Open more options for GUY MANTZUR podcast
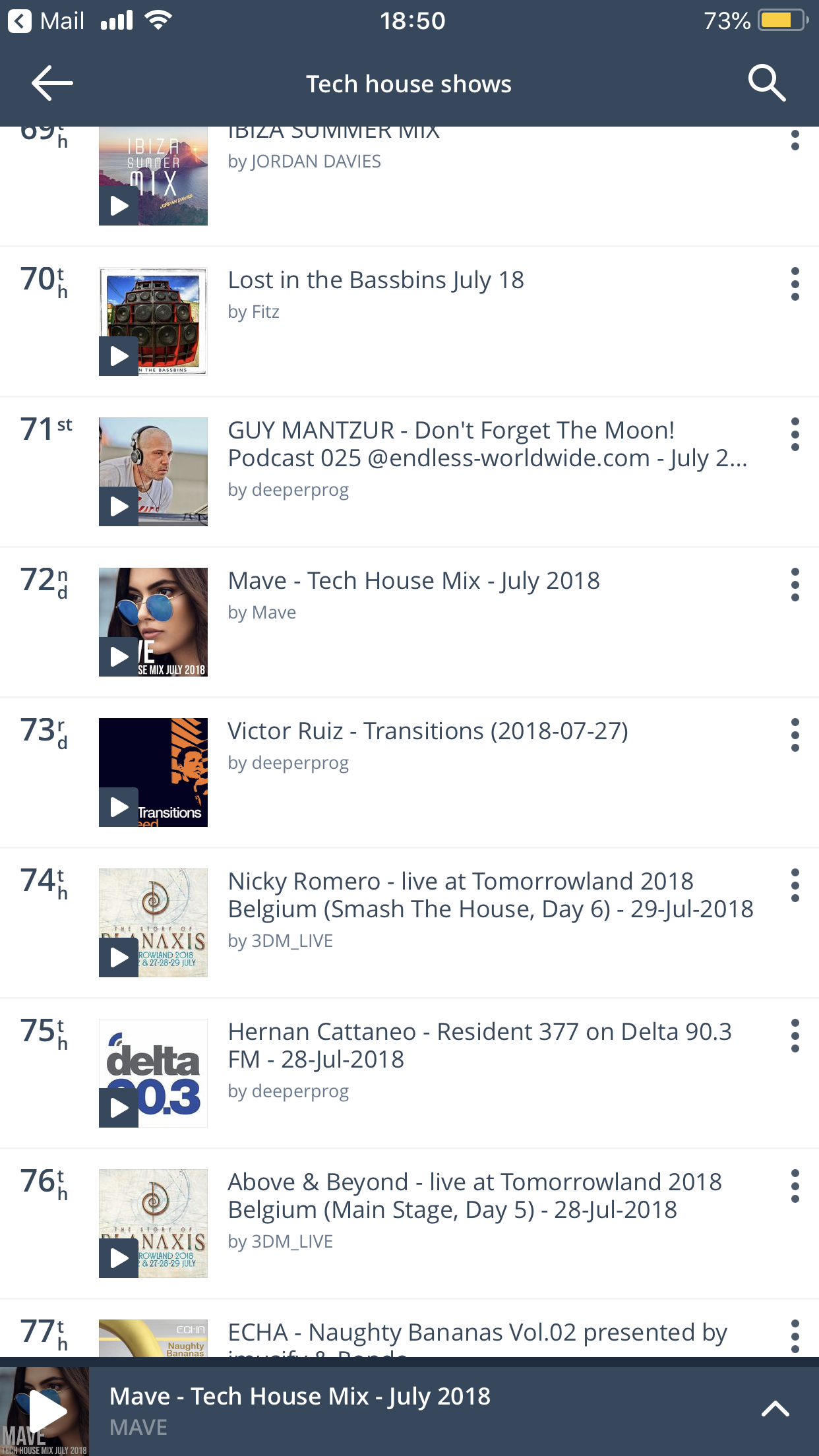 click(x=795, y=435)
